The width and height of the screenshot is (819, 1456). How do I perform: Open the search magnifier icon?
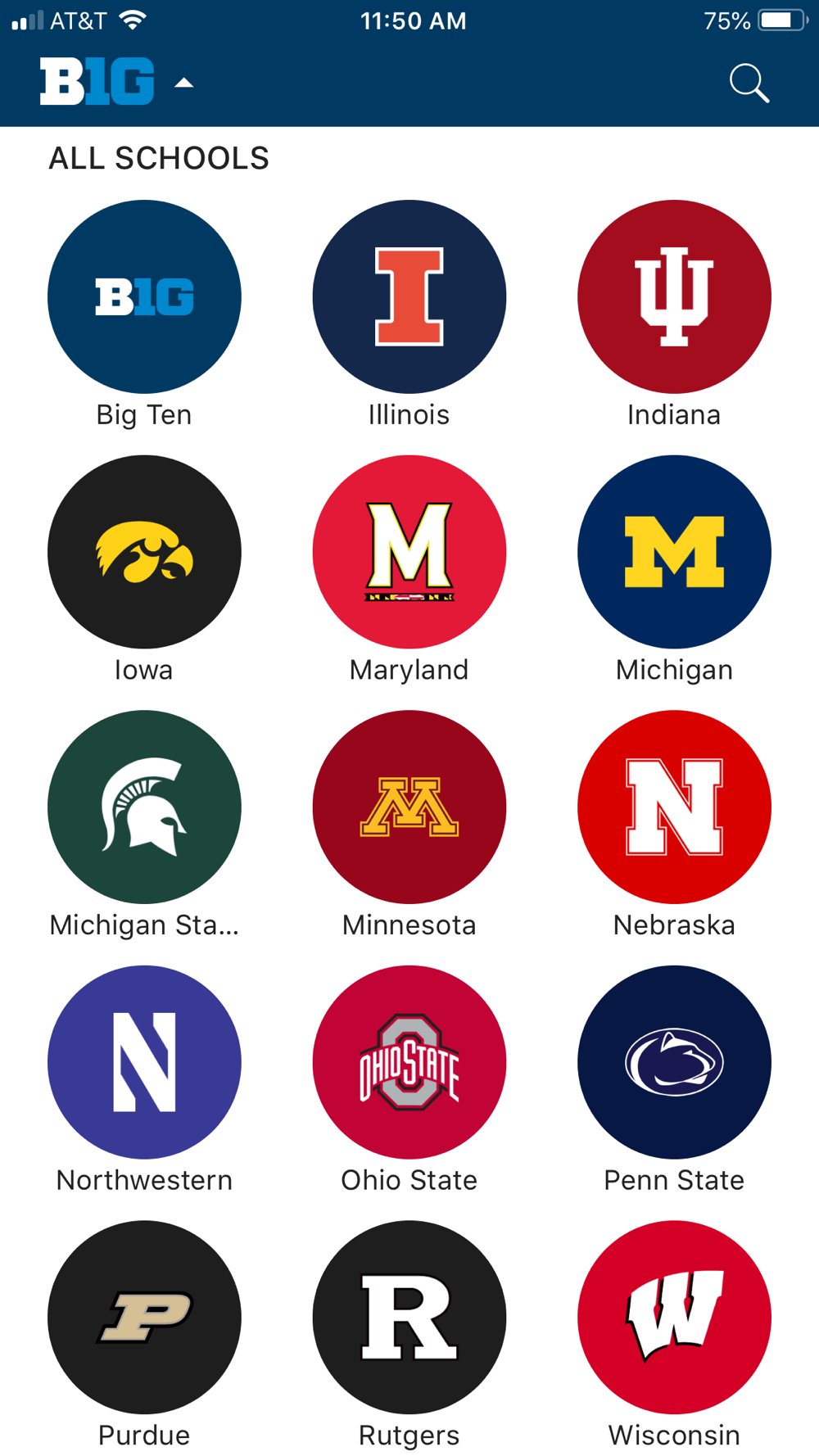[749, 83]
